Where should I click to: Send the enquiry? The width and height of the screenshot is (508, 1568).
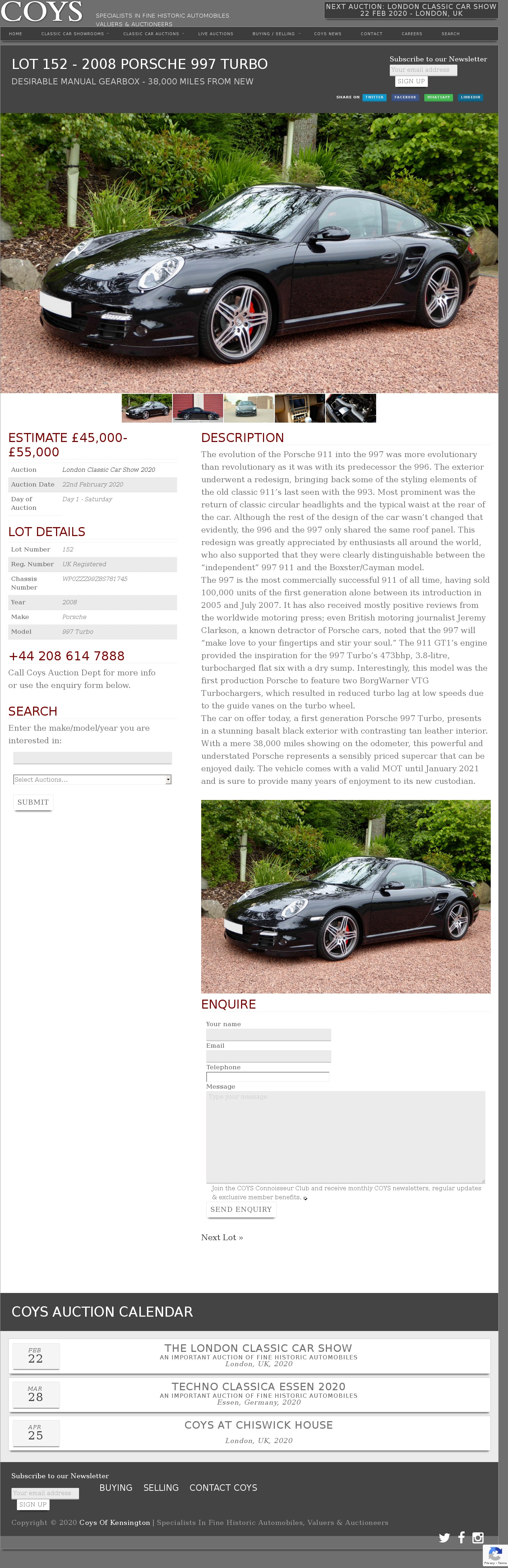coord(241,1209)
